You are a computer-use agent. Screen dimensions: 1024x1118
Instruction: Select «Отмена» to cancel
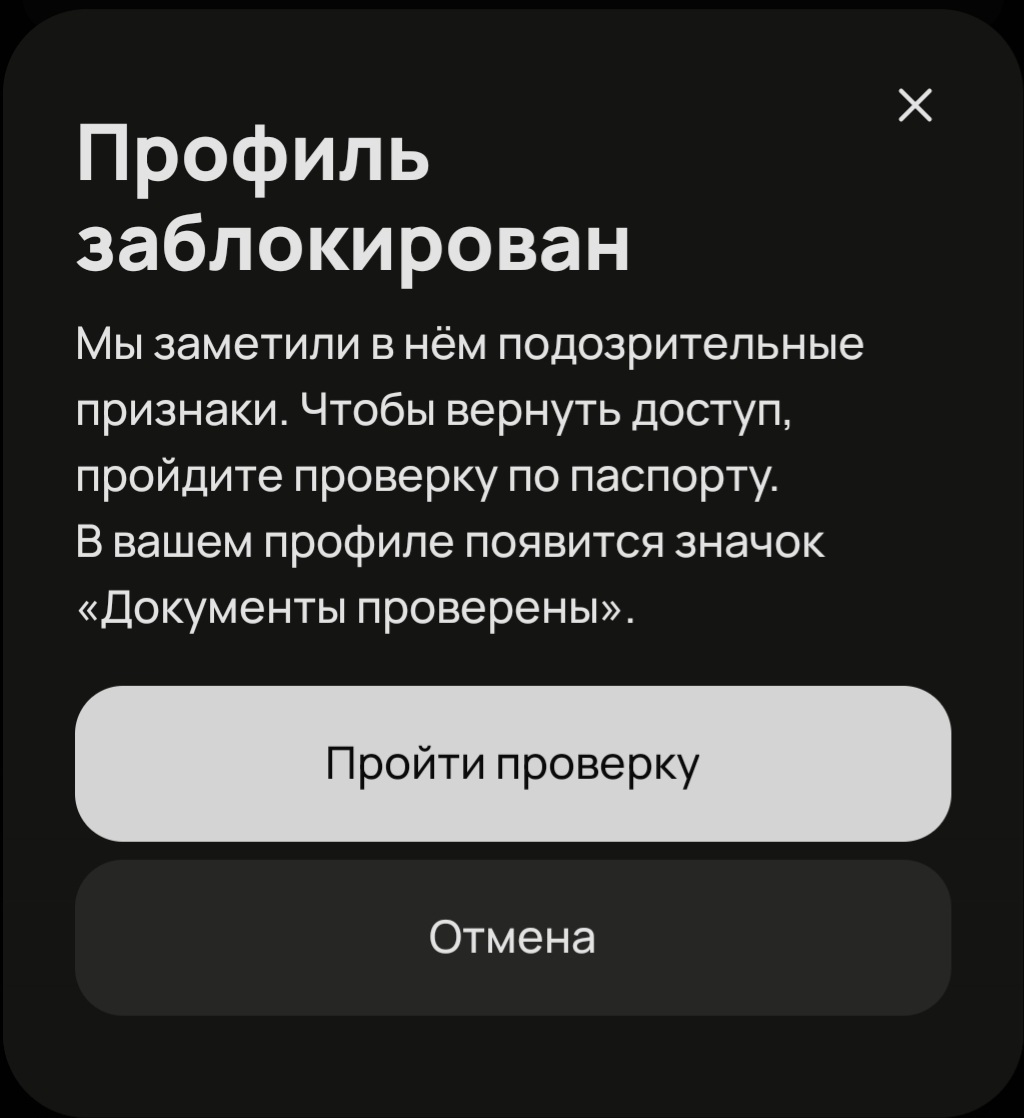point(512,938)
